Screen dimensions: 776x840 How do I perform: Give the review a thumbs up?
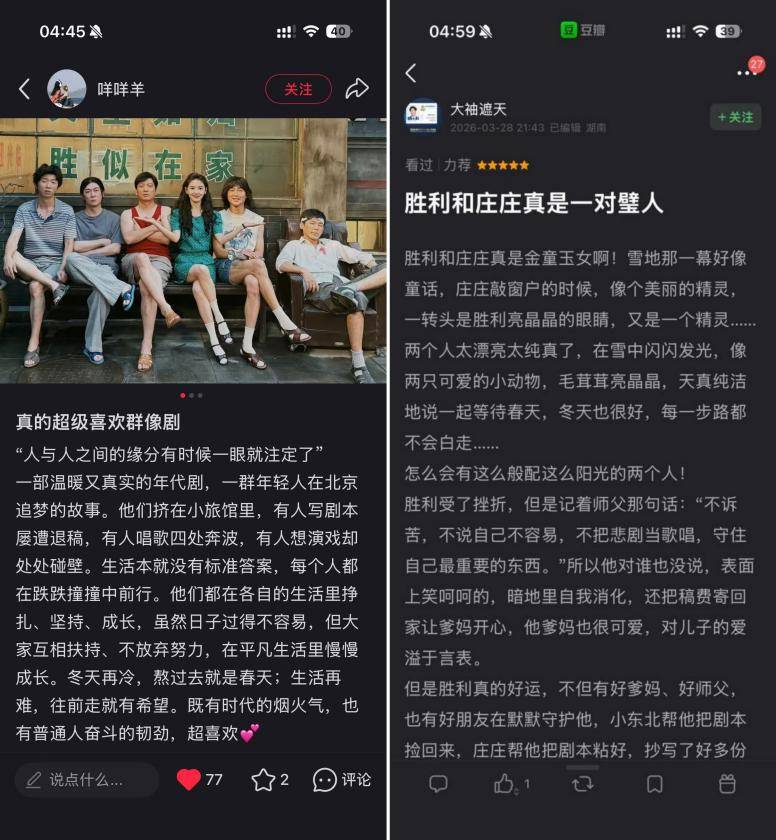coord(505,784)
